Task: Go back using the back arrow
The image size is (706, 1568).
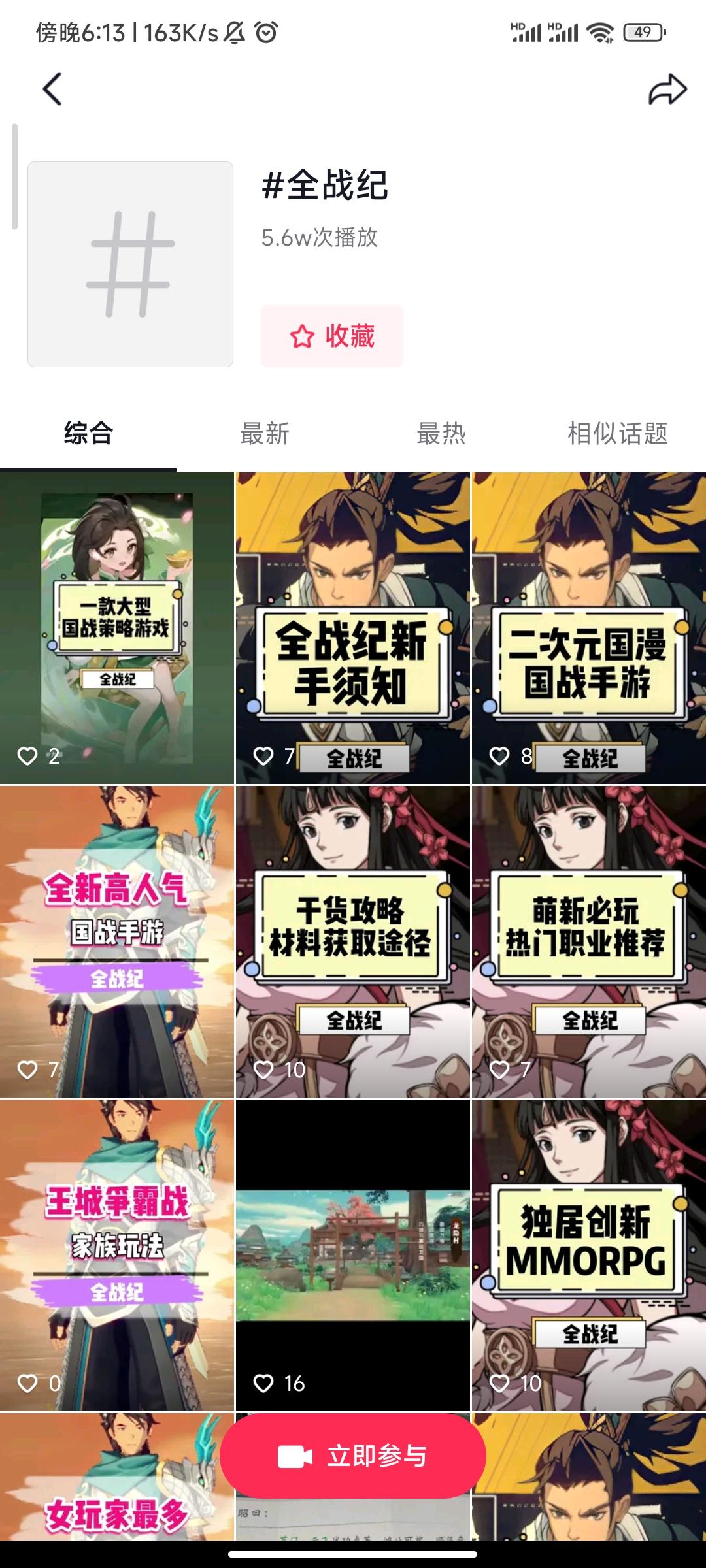Action: coord(51,90)
